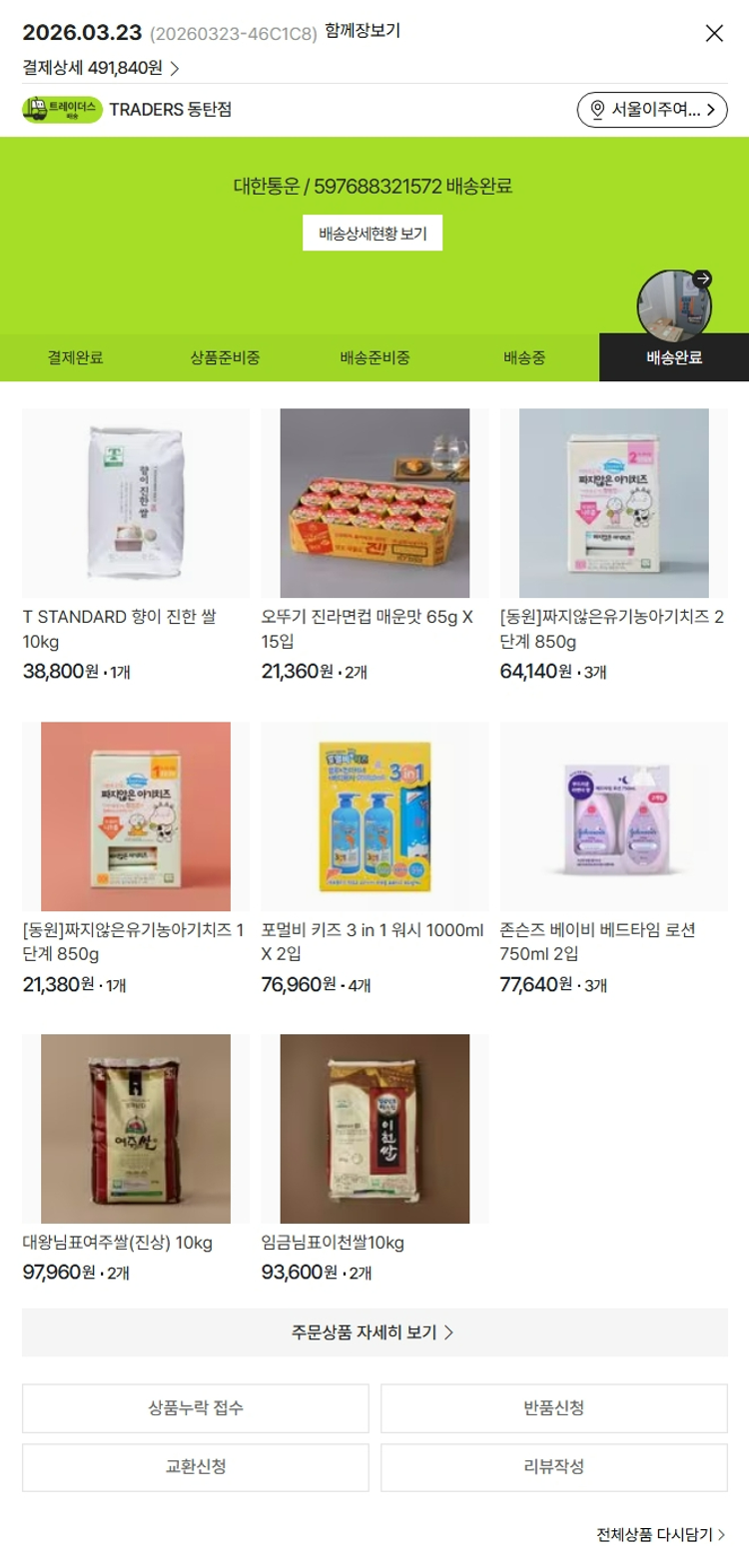The width and height of the screenshot is (749, 1568).
Task: Tap 전체상품 다시담기 link
Action: click(660, 1534)
